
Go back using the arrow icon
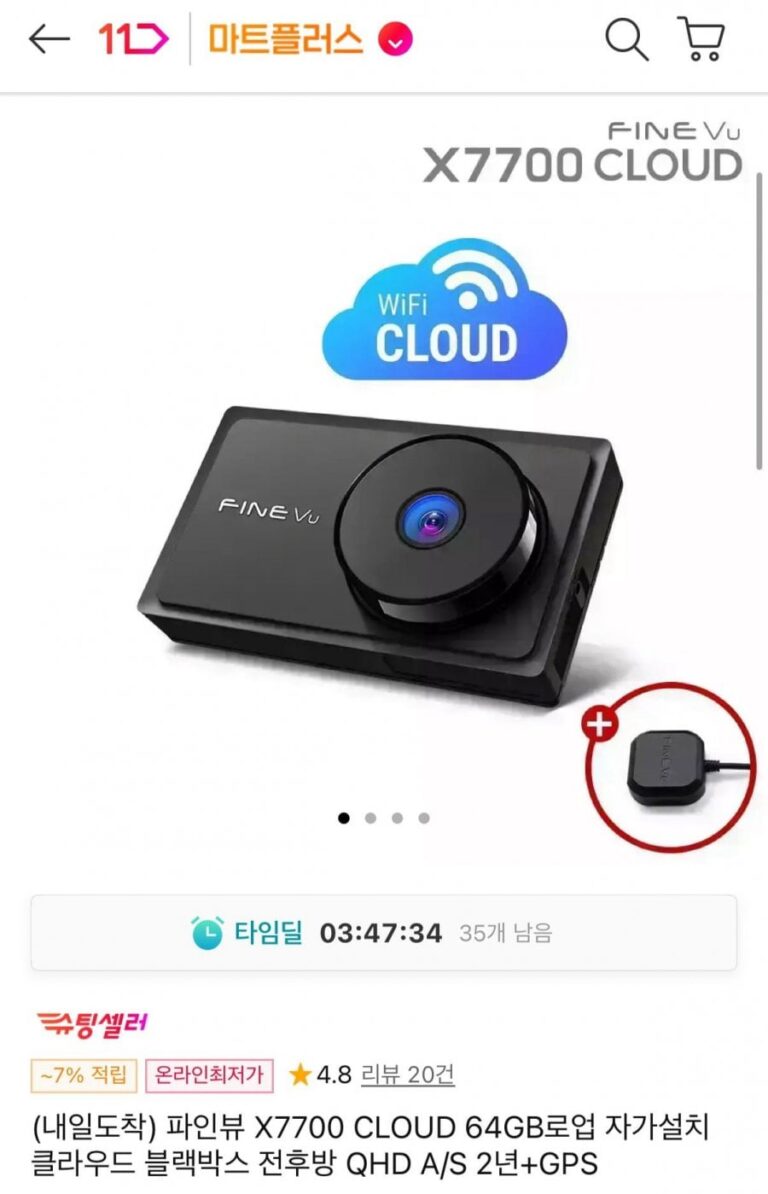click(x=49, y=40)
